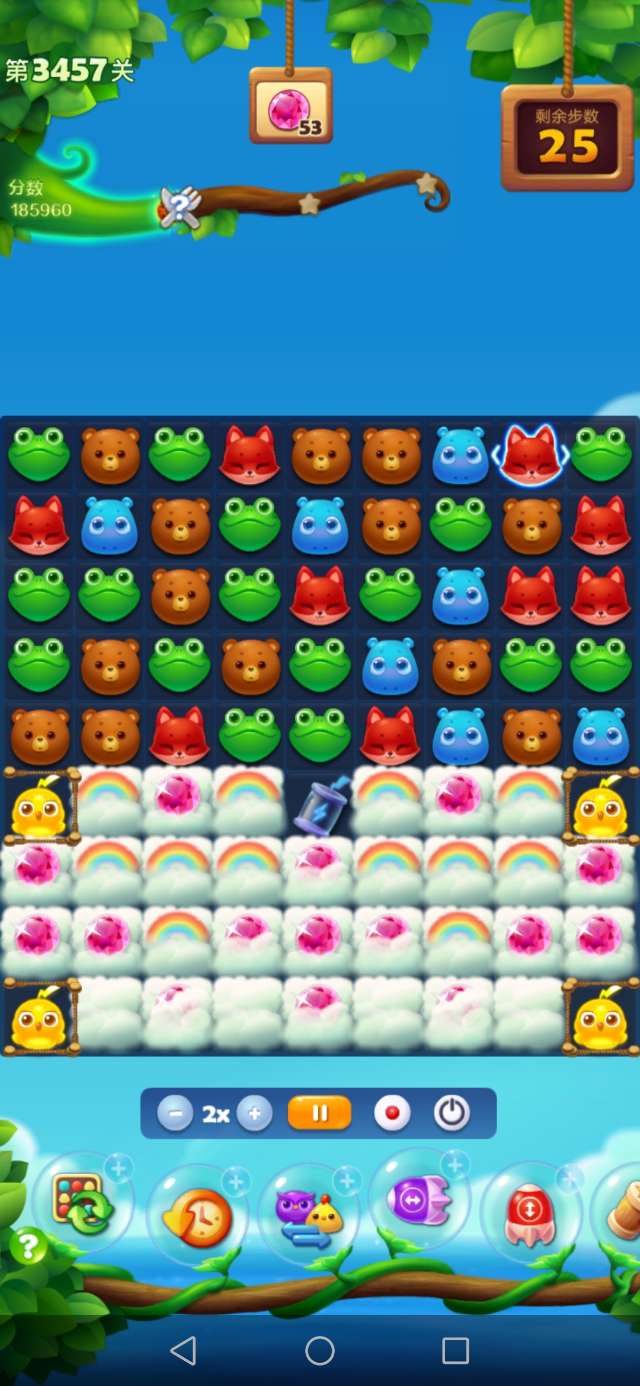Tap the highlighted red fox tile
Screen dimensions: 640x1386
pyautogui.click(x=530, y=454)
